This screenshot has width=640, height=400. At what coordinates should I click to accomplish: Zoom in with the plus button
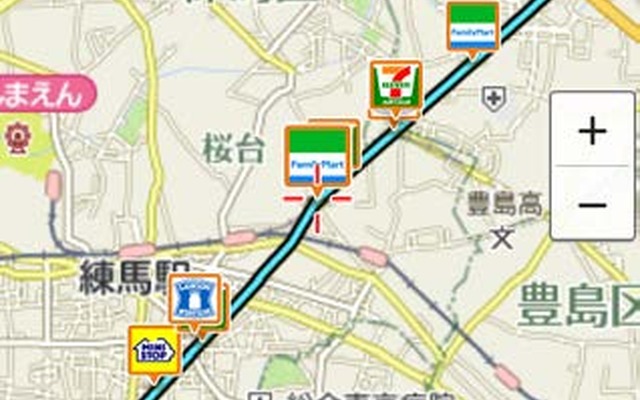click(x=593, y=130)
